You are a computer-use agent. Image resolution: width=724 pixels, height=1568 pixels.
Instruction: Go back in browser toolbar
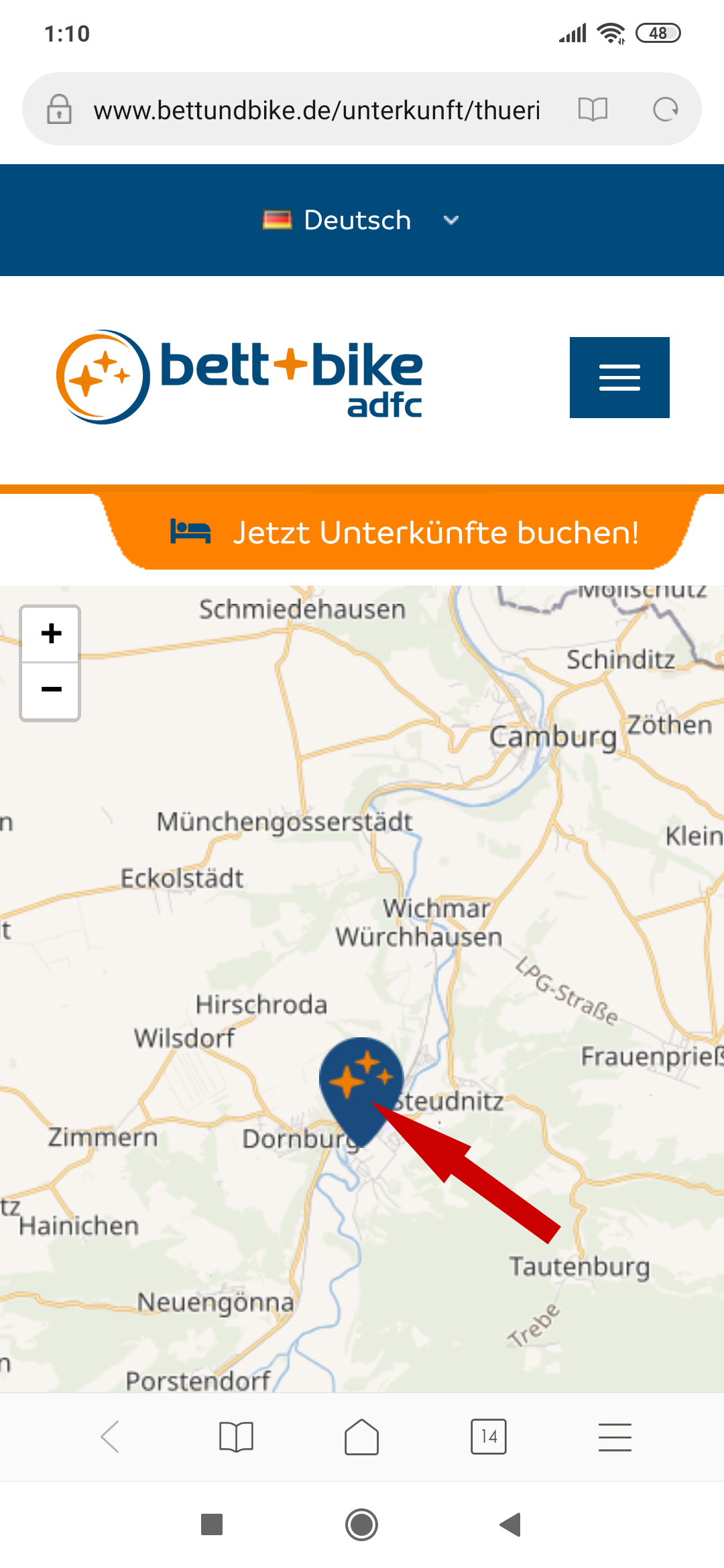pos(110,1437)
